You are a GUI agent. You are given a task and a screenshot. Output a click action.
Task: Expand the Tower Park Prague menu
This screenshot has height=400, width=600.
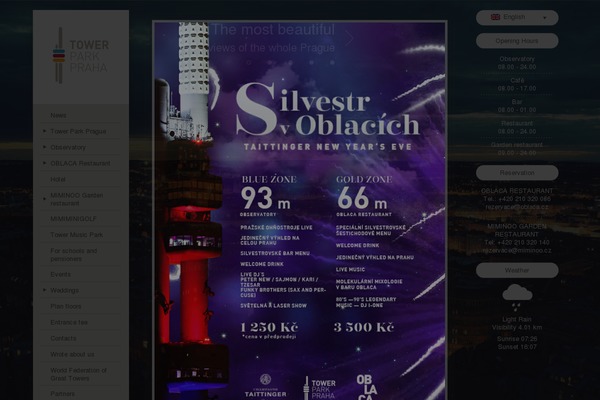click(x=78, y=131)
